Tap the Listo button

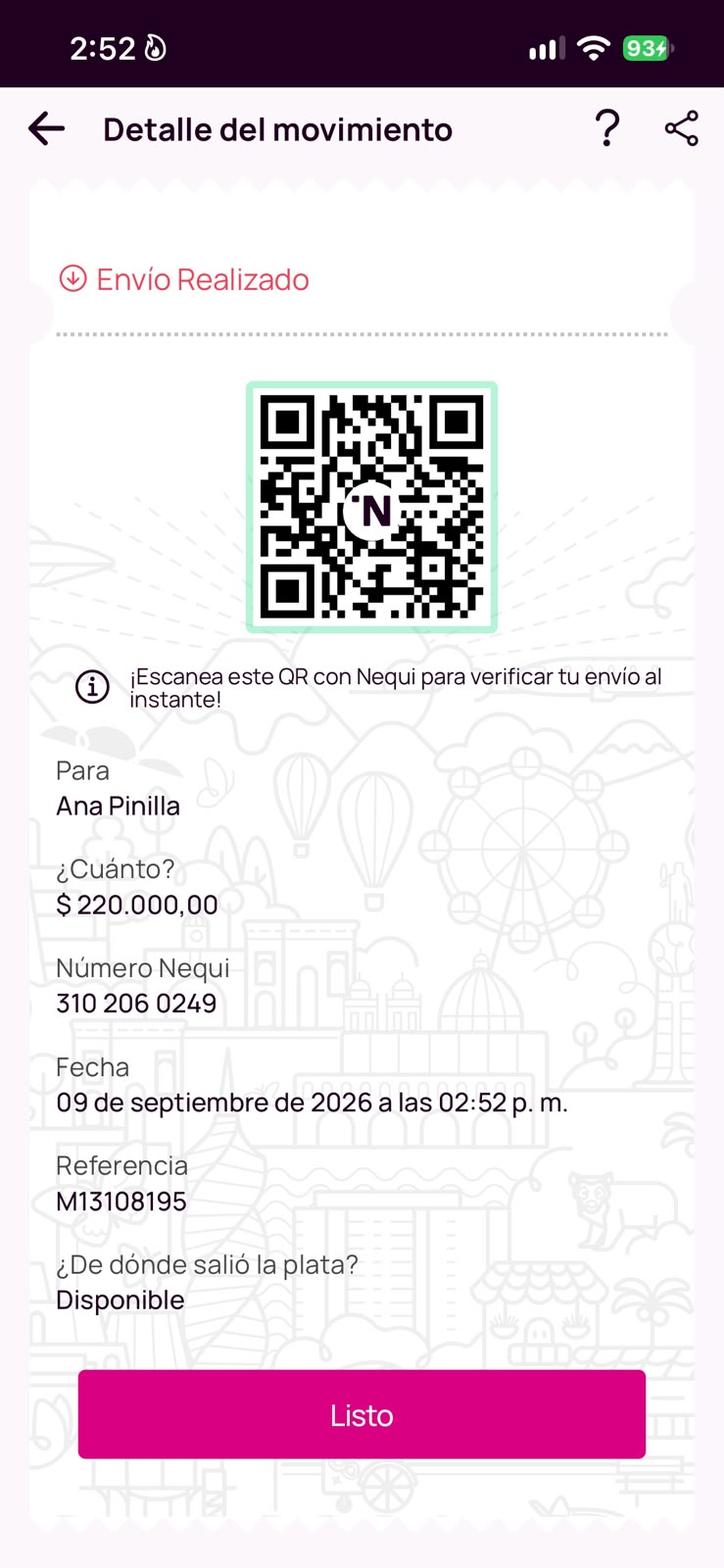point(362,1414)
